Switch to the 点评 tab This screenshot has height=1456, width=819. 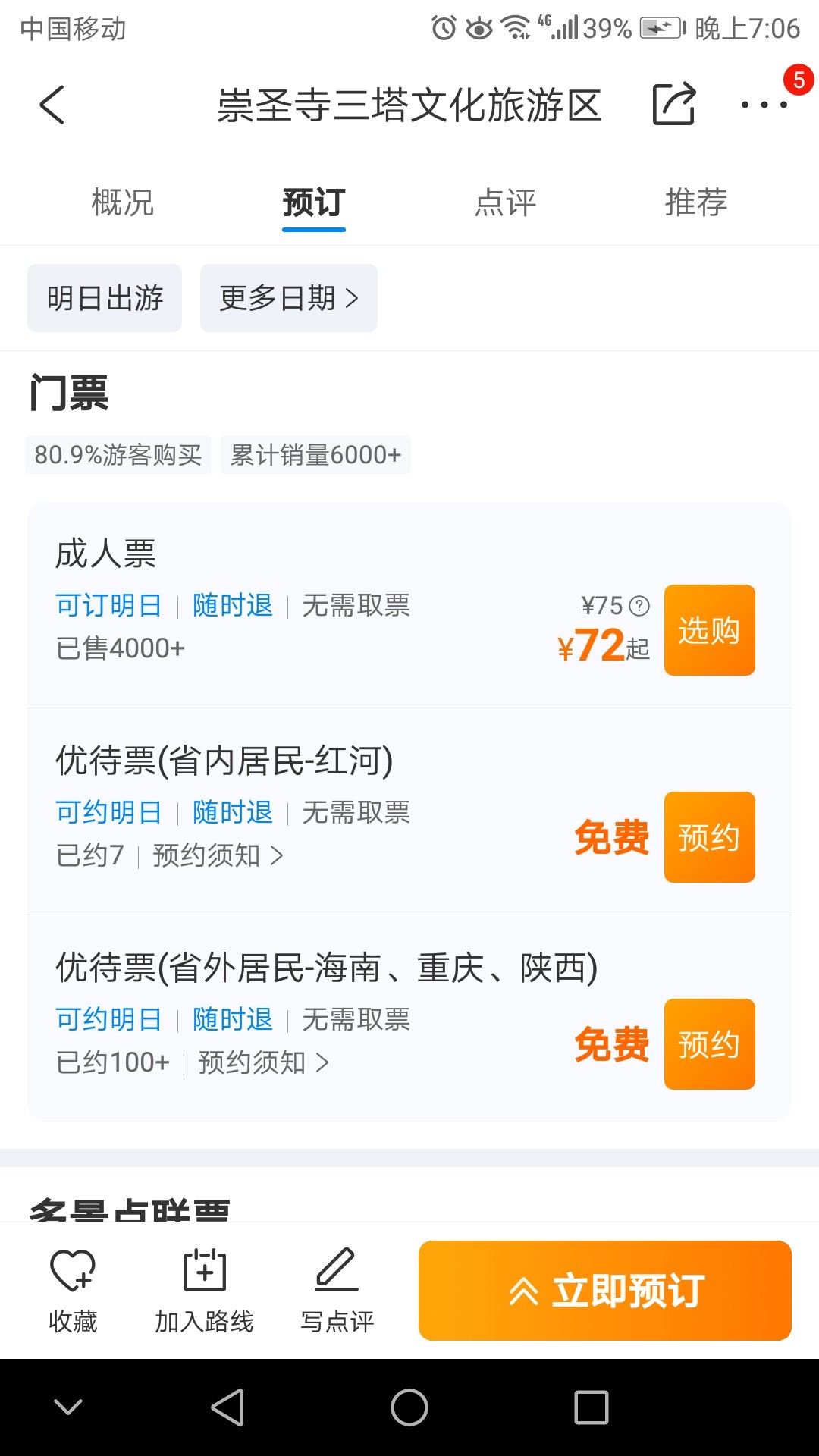coord(505,202)
